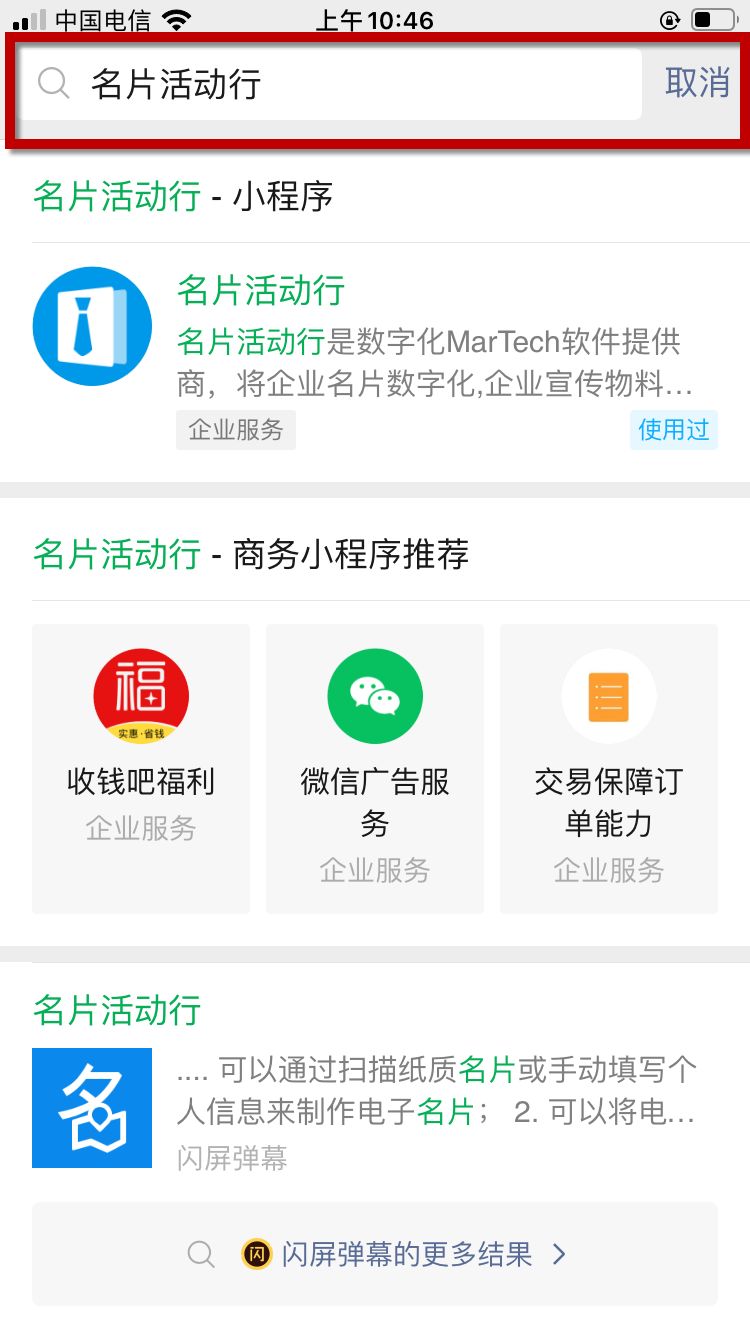Viewport: 750px width, 1334px height.
Task: Select the 交易保障订单能力 card
Action: (609, 769)
